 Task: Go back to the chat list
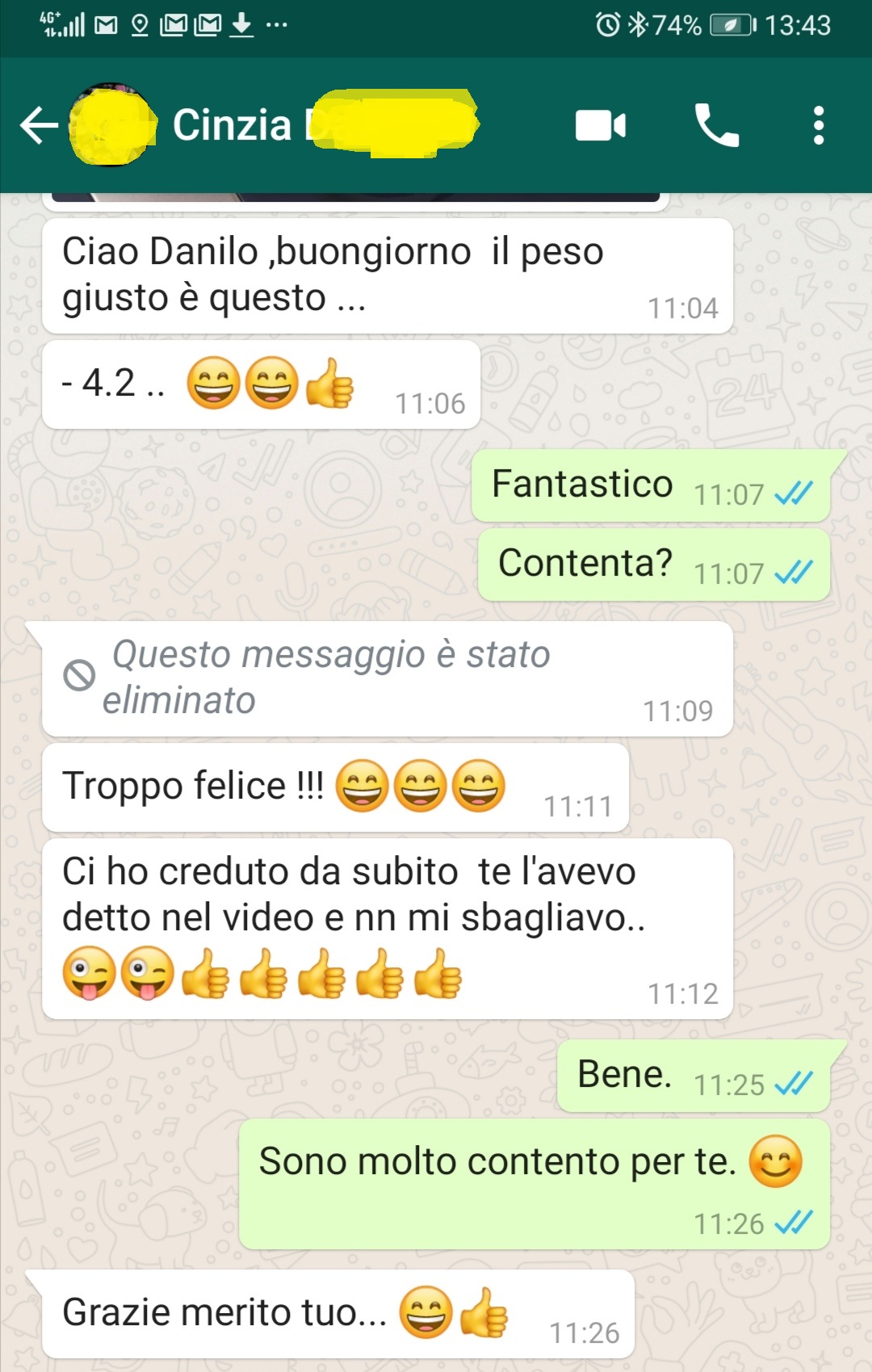(x=38, y=126)
